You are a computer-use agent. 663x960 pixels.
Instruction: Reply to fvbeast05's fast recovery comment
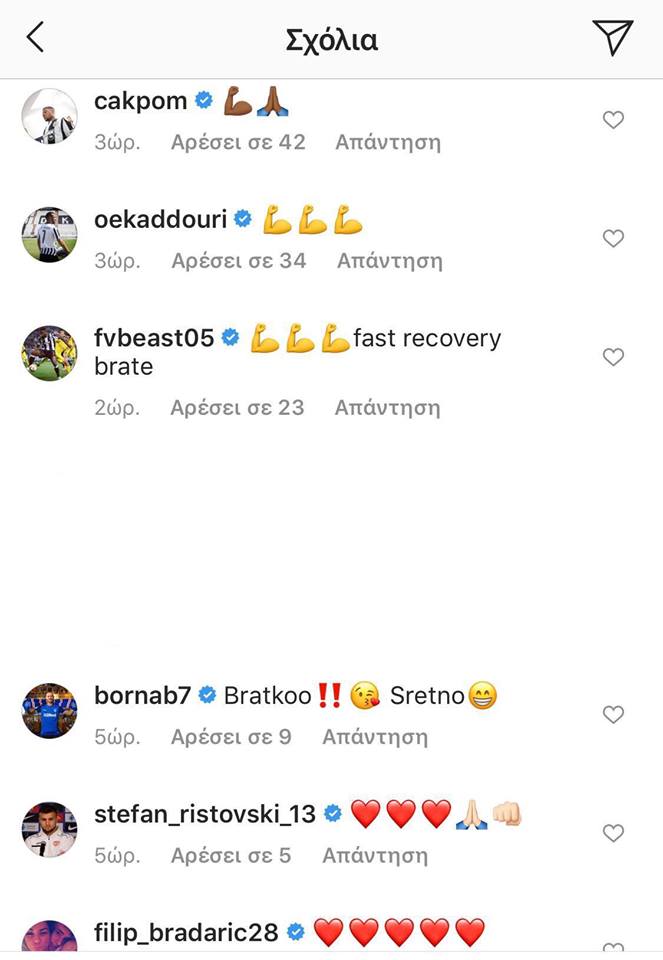pyautogui.click(x=387, y=408)
